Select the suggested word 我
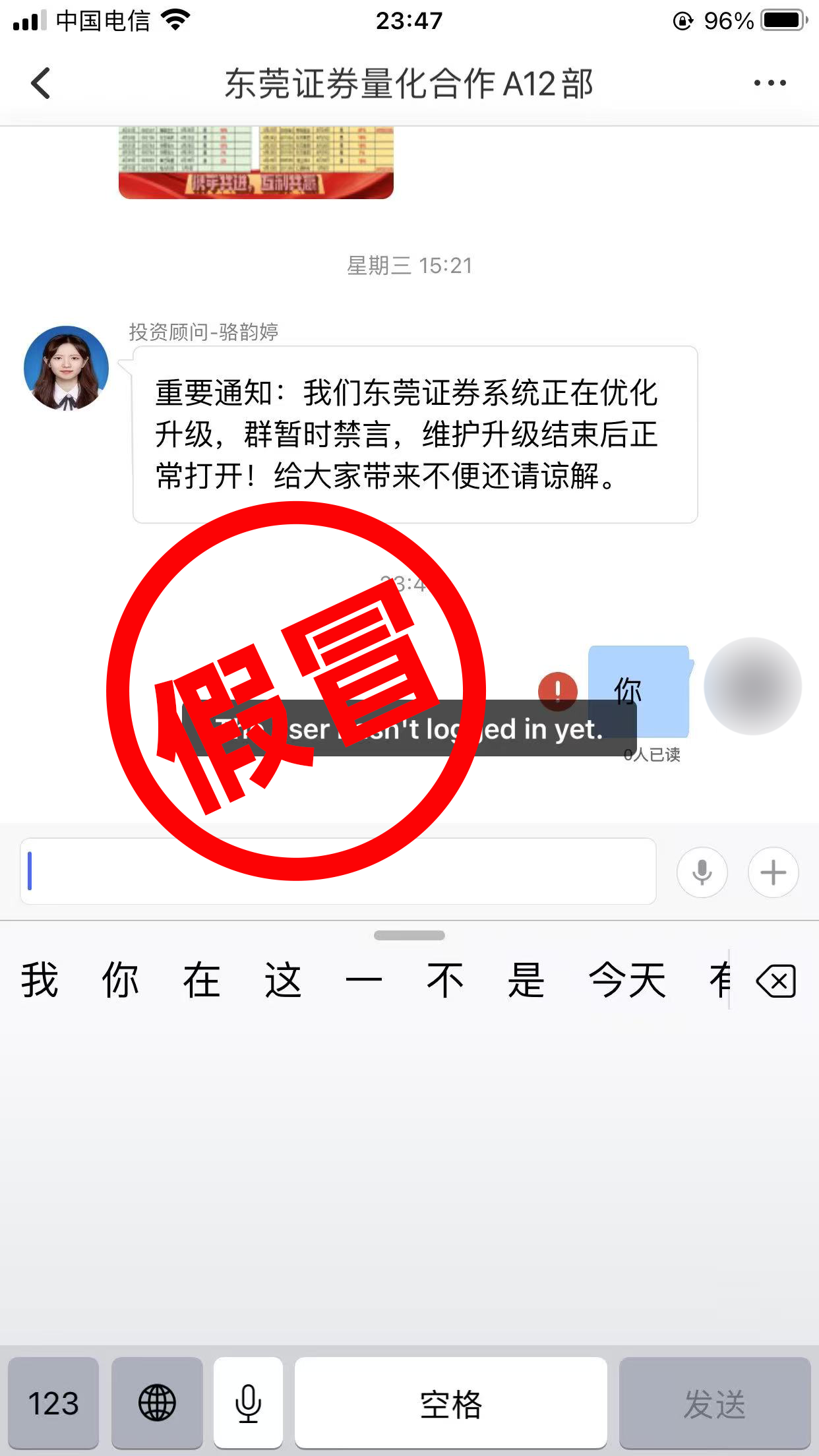The image size is (819, 1456). pos(40,981)
